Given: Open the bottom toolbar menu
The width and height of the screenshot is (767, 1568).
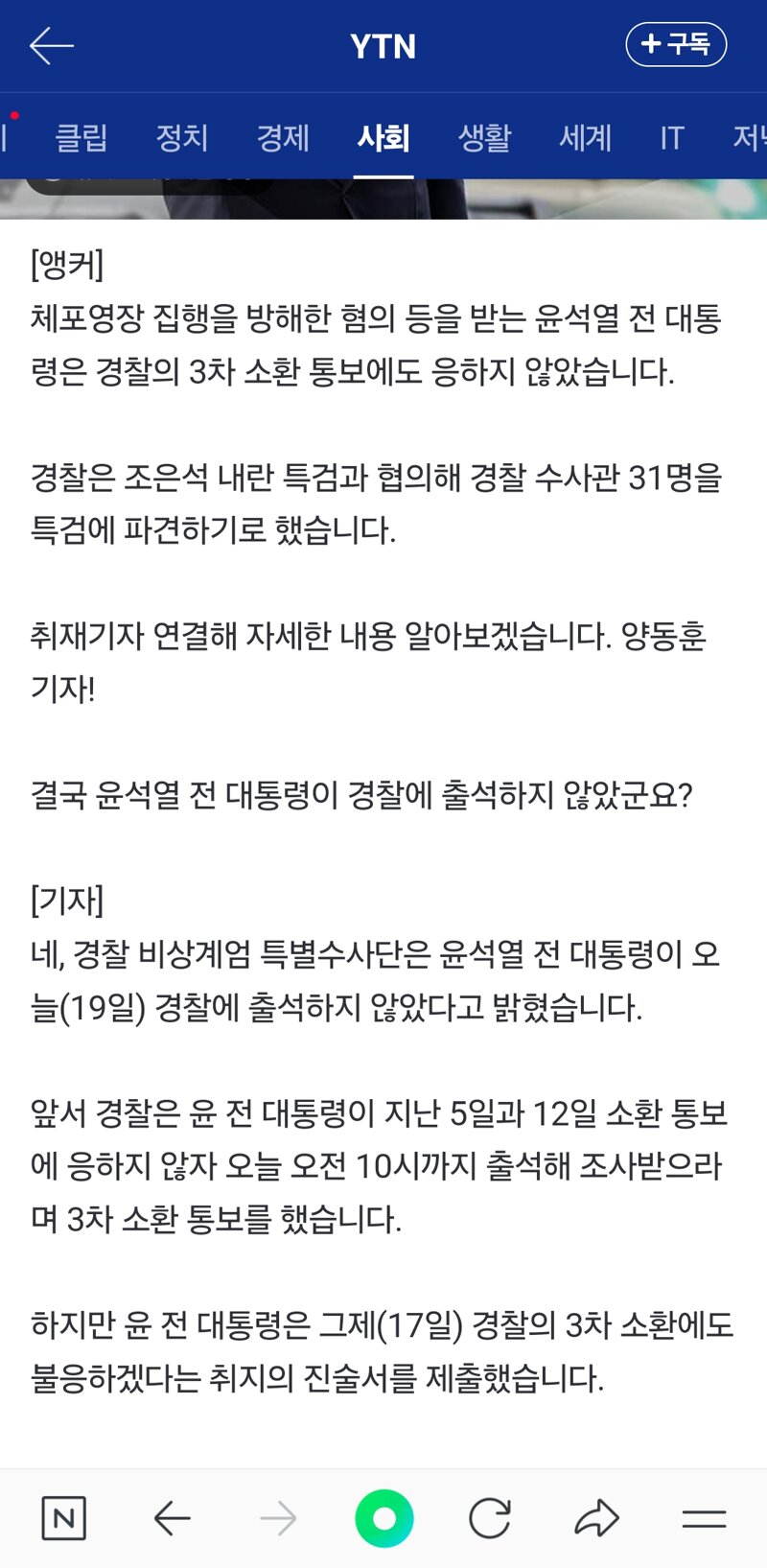Looking at the screenshot, I should click(704, 1518).
